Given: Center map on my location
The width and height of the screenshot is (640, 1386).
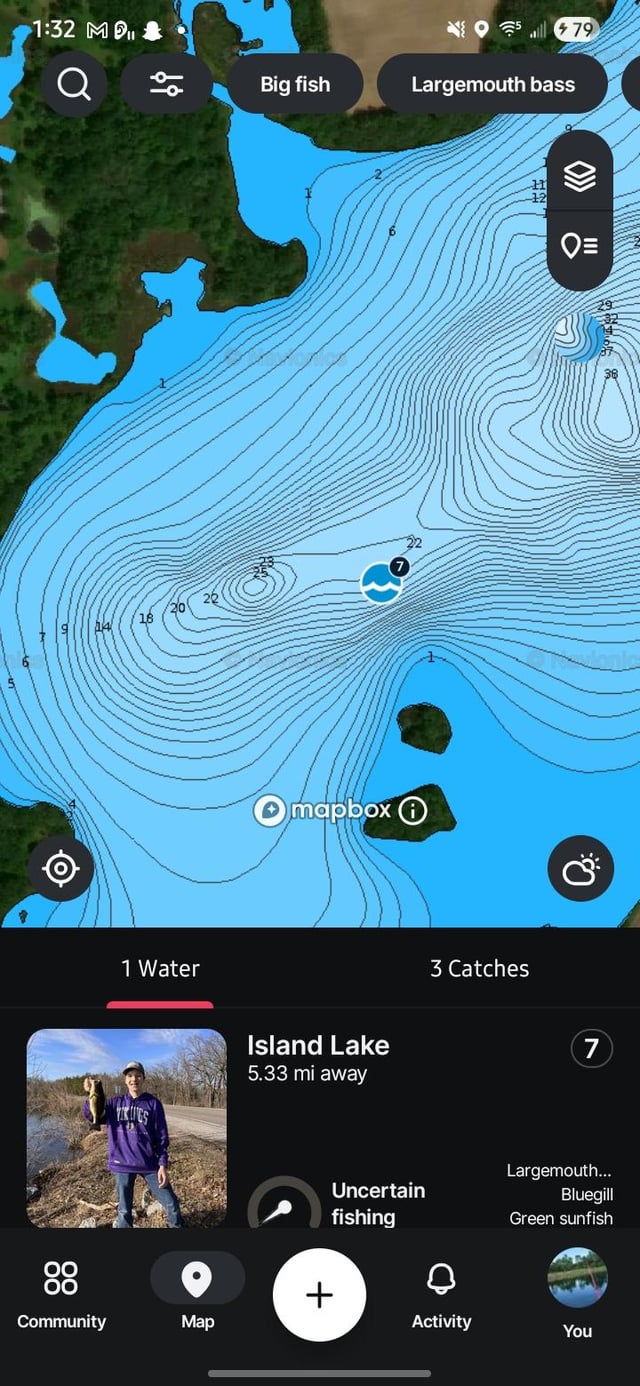Looking at the screenshot, I should point(61,869).
